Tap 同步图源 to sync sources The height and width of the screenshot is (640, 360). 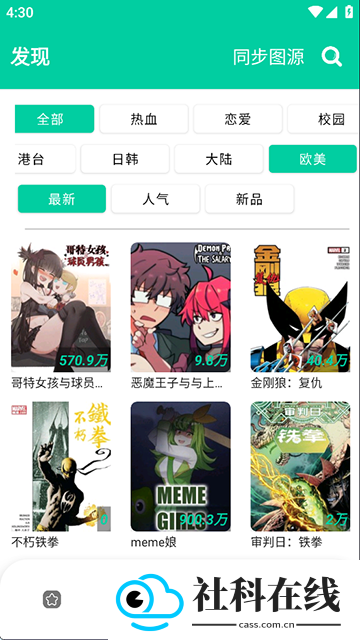pos(268,57)
